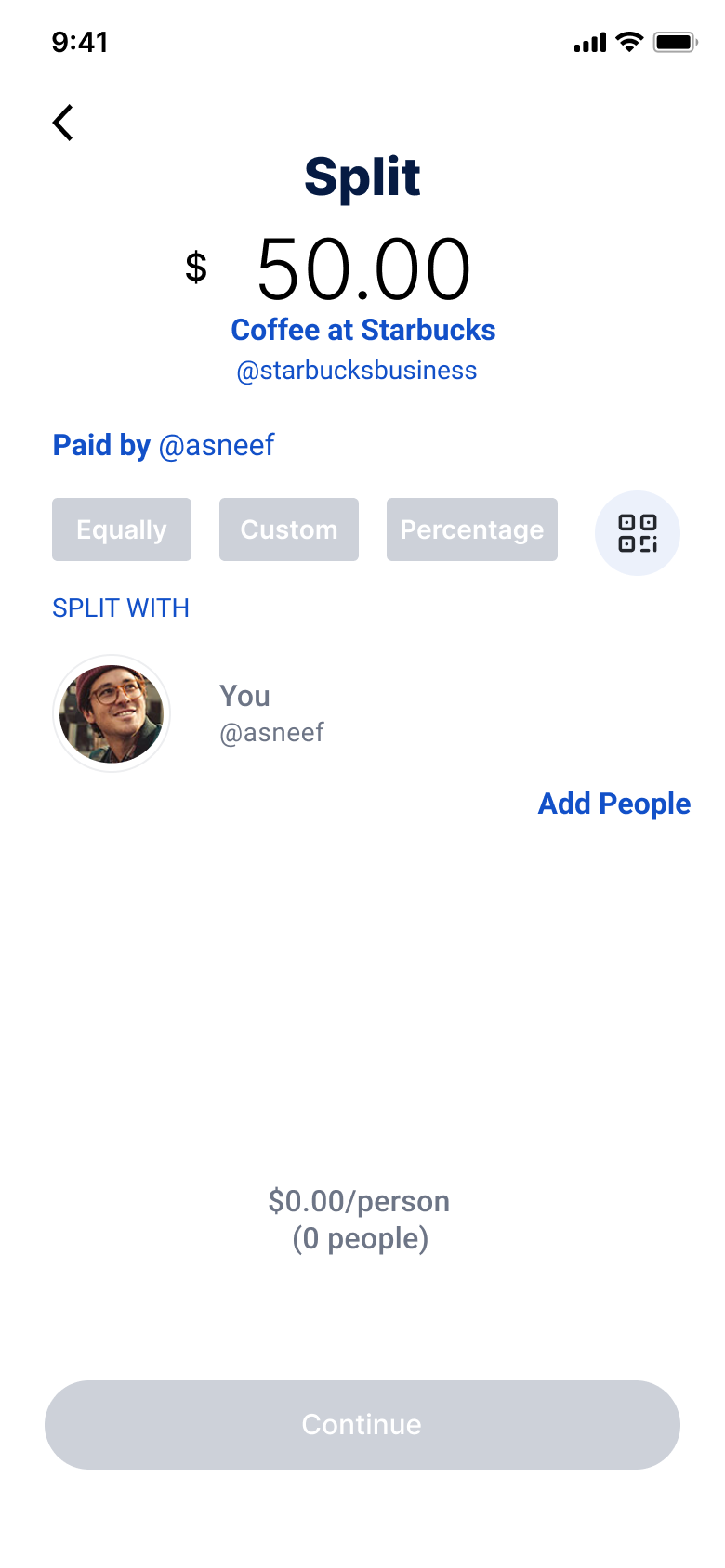Edit the 50.00 amount field

point(362,269)
